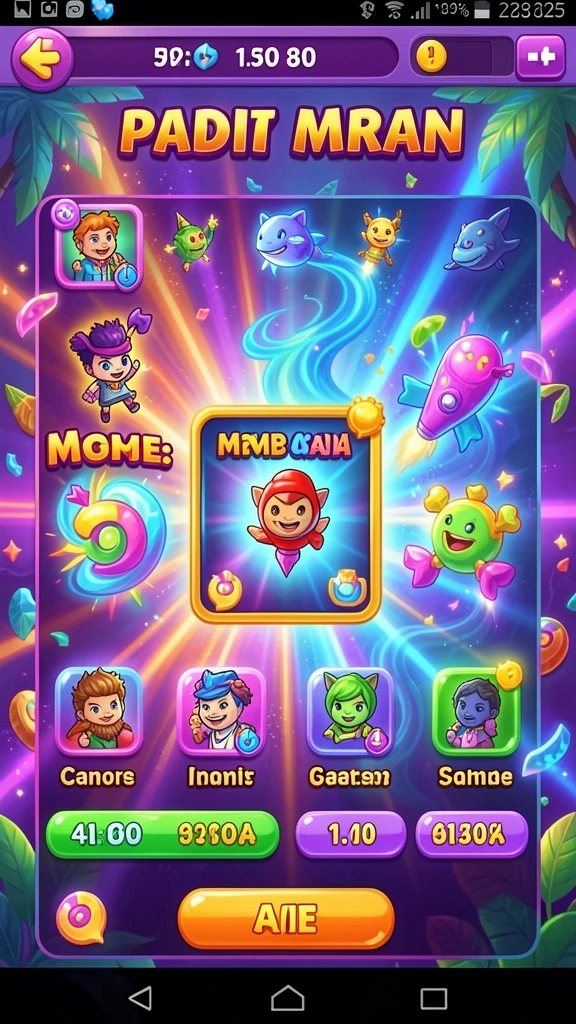Screen dimensions: 576x1024
Task: Tap the purple 1.10 button
Action: 351,835
